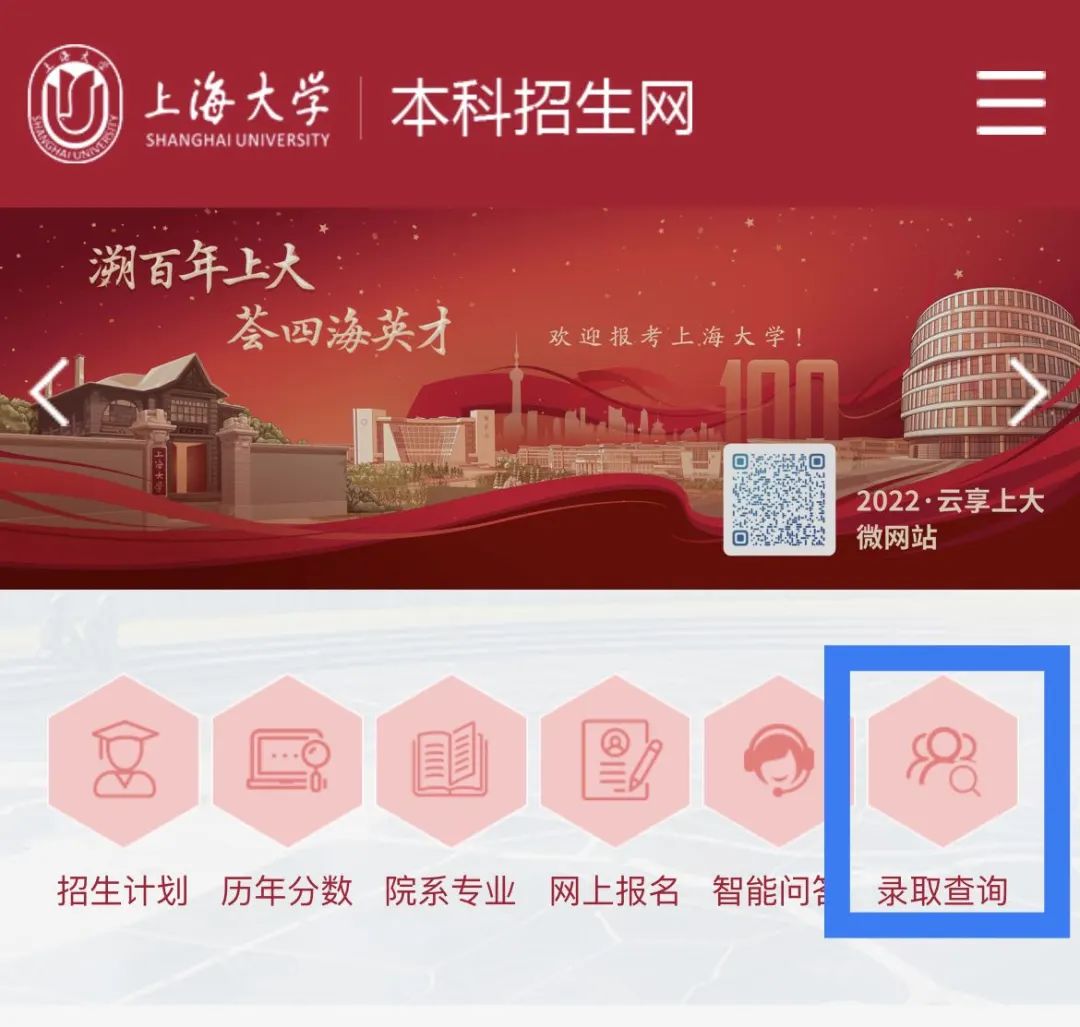The image size is (1080, 1027).
Task: Open the hamburger menu
Action: pos(1011,103)
